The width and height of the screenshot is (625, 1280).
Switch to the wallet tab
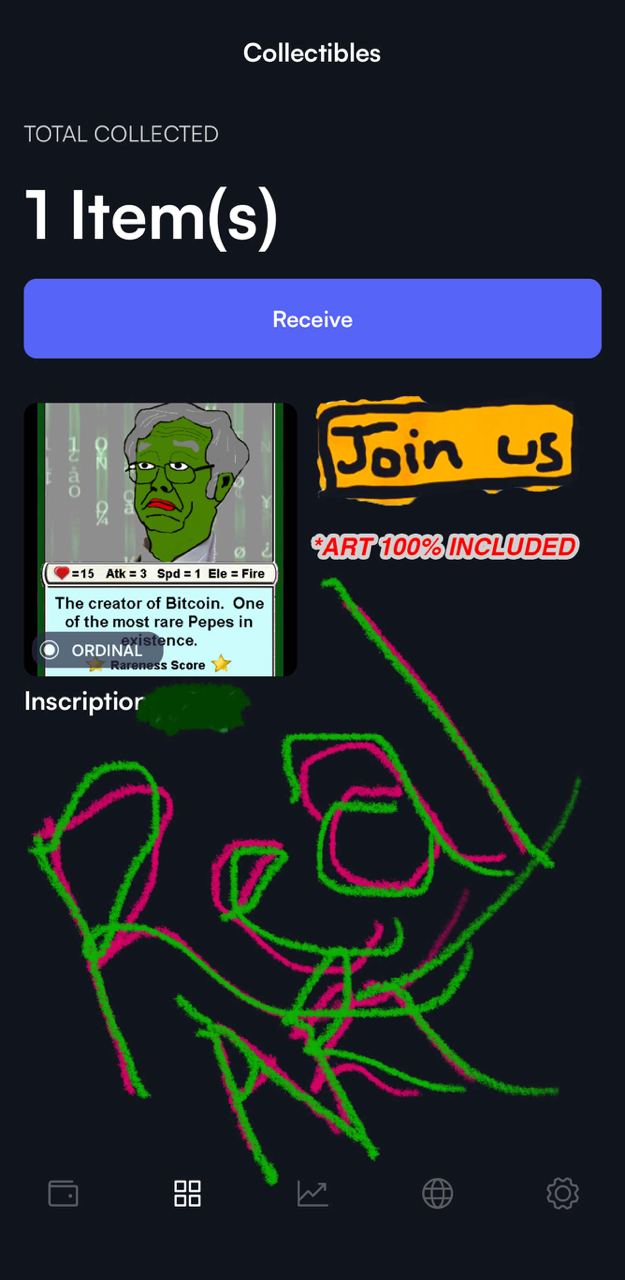(63, 1193)
